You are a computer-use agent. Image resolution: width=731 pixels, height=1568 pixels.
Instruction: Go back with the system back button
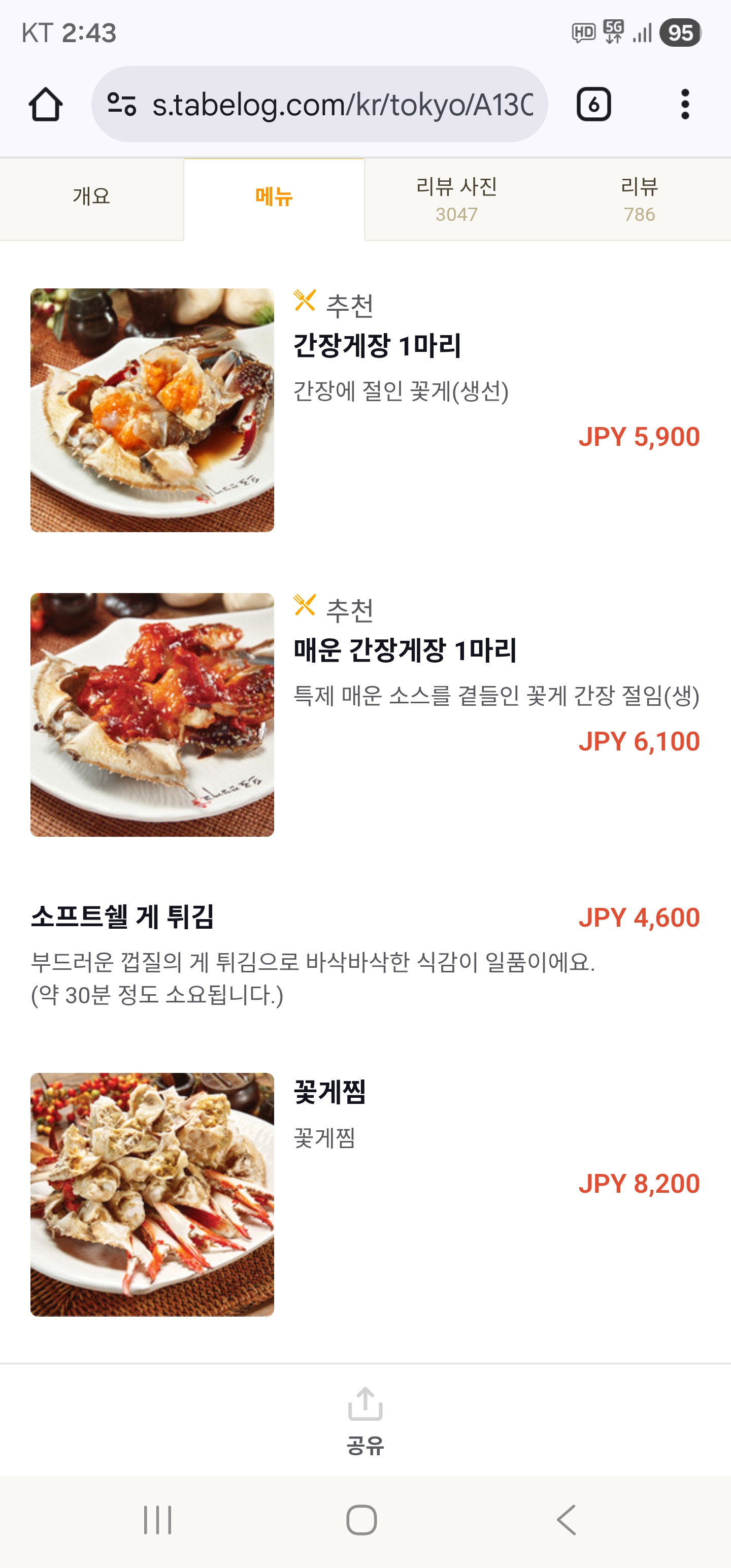click(567, 1520)
